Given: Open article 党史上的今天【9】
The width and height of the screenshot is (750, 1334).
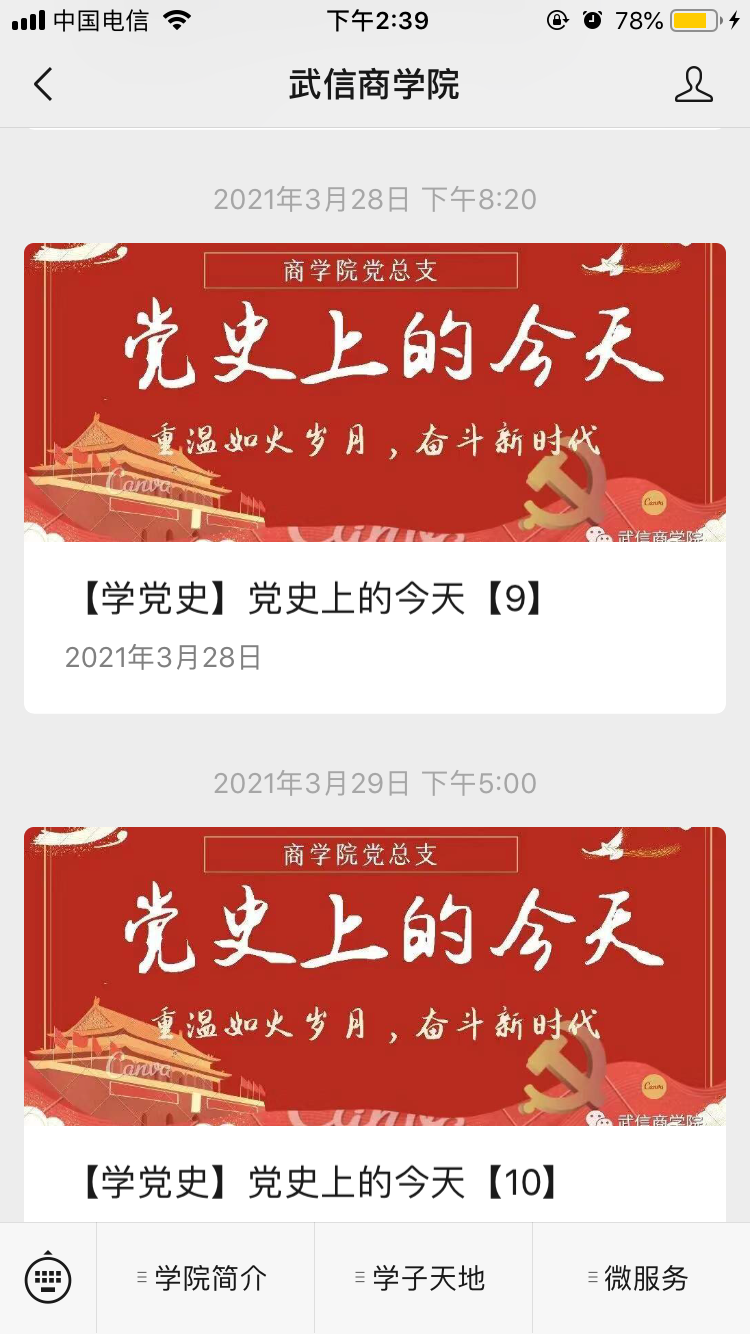Looking at the screenshot, I should (374, 478).
